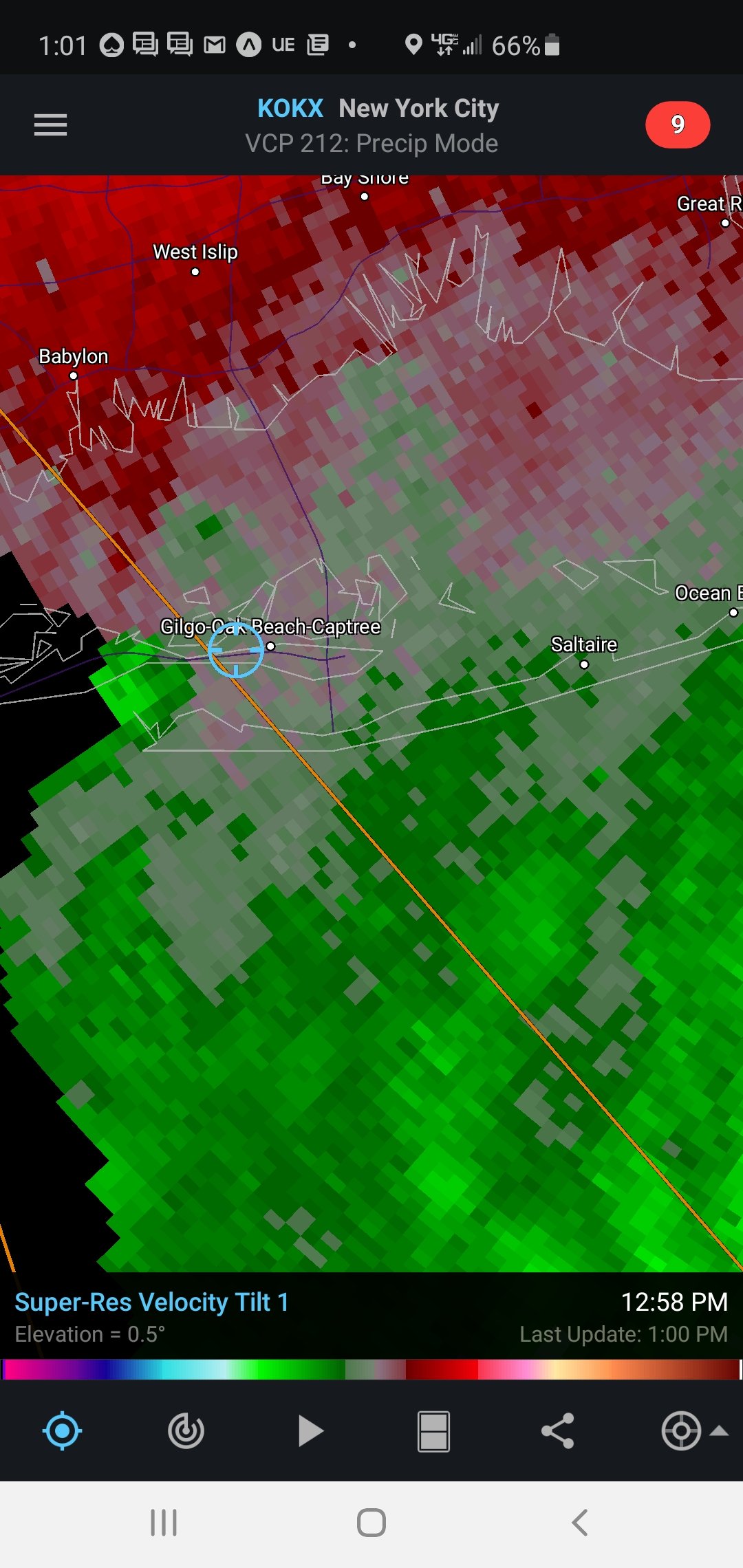
Task: Center the map on my location
Action: 62,1430
